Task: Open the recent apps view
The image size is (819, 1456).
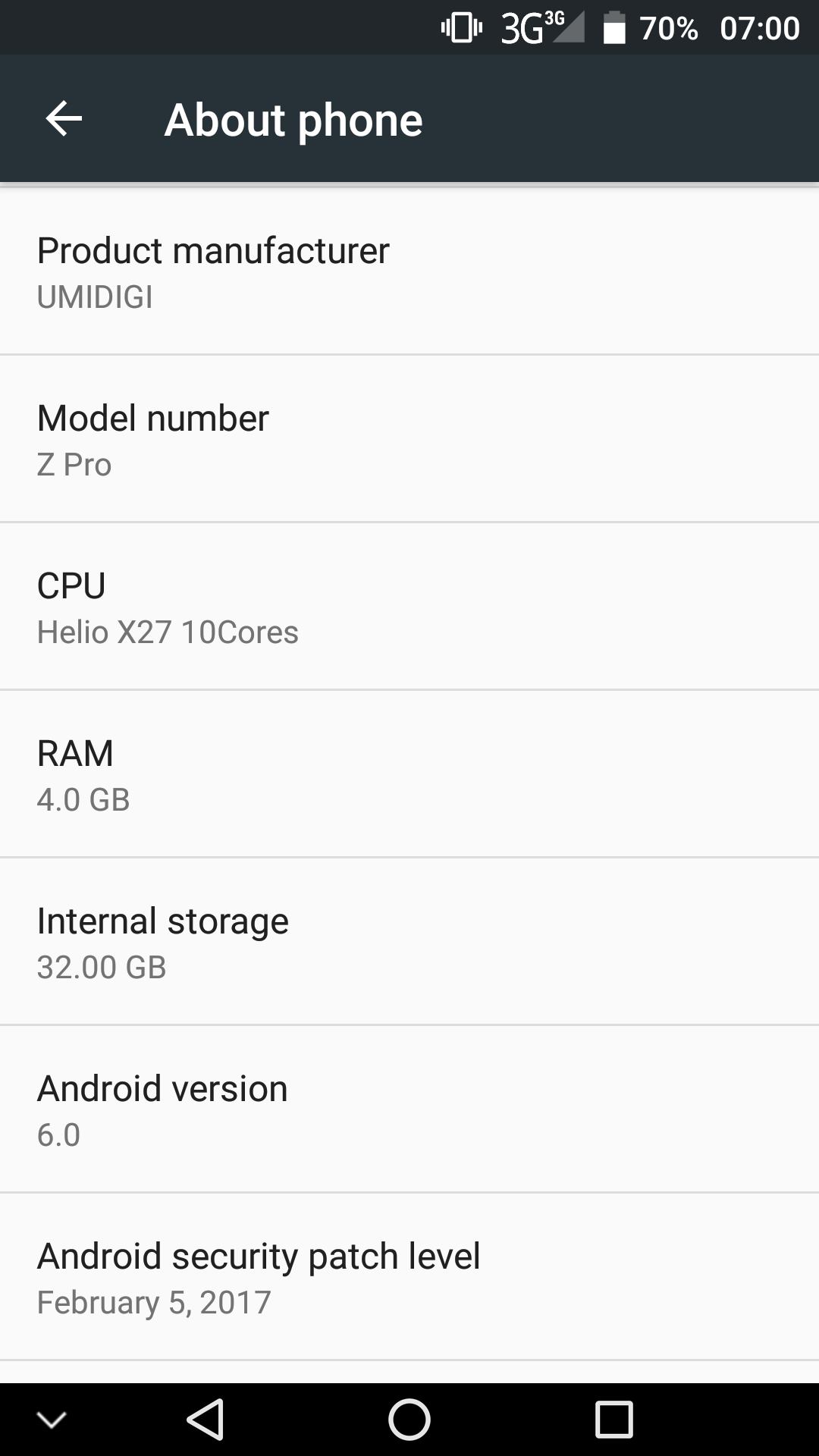Action: [614, 1420]
